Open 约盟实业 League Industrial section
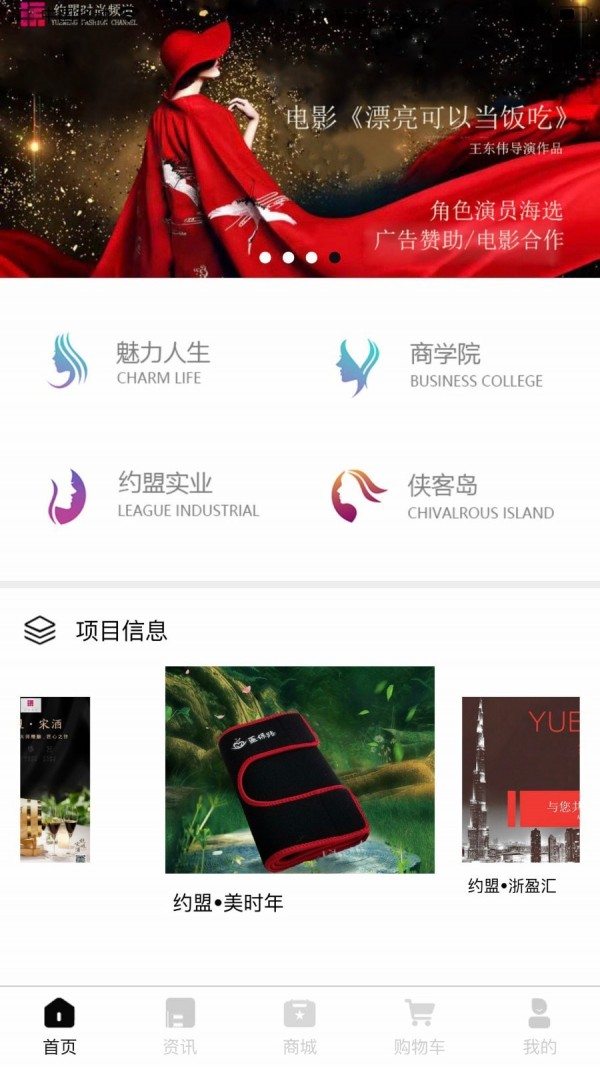 (x=152, y=495)
